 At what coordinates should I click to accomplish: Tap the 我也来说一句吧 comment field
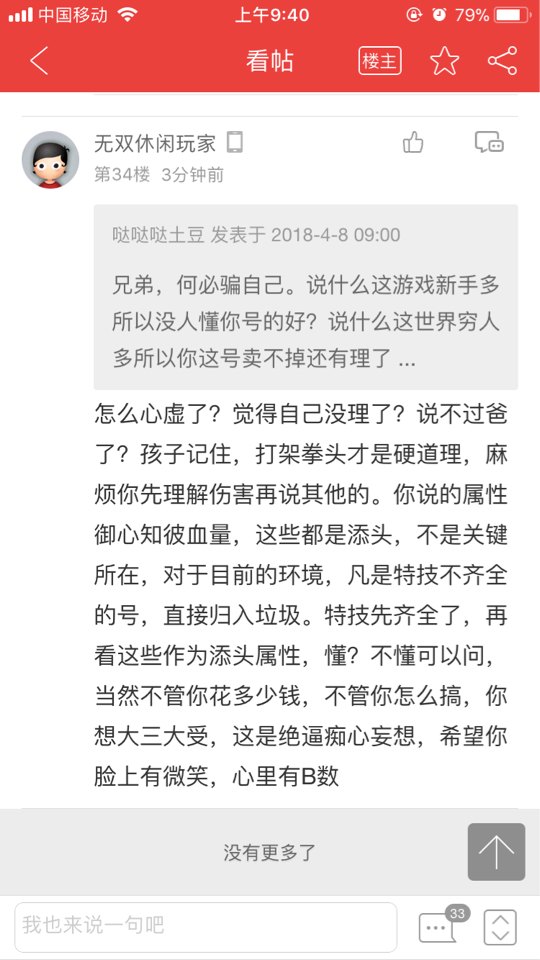tap(206, 926)
